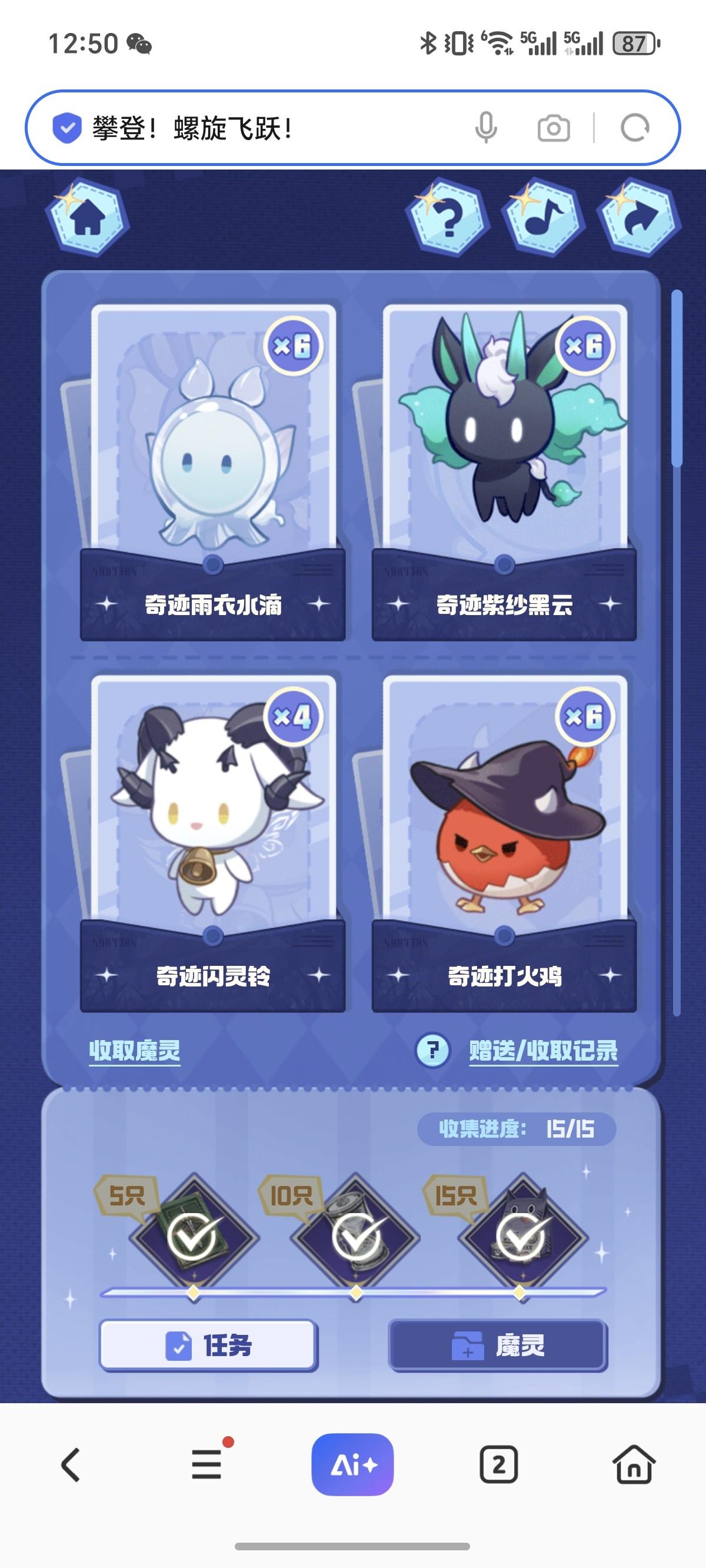Switch to the 魔灵 tab
706x1568 pixels.
[x=498, y=1345]
